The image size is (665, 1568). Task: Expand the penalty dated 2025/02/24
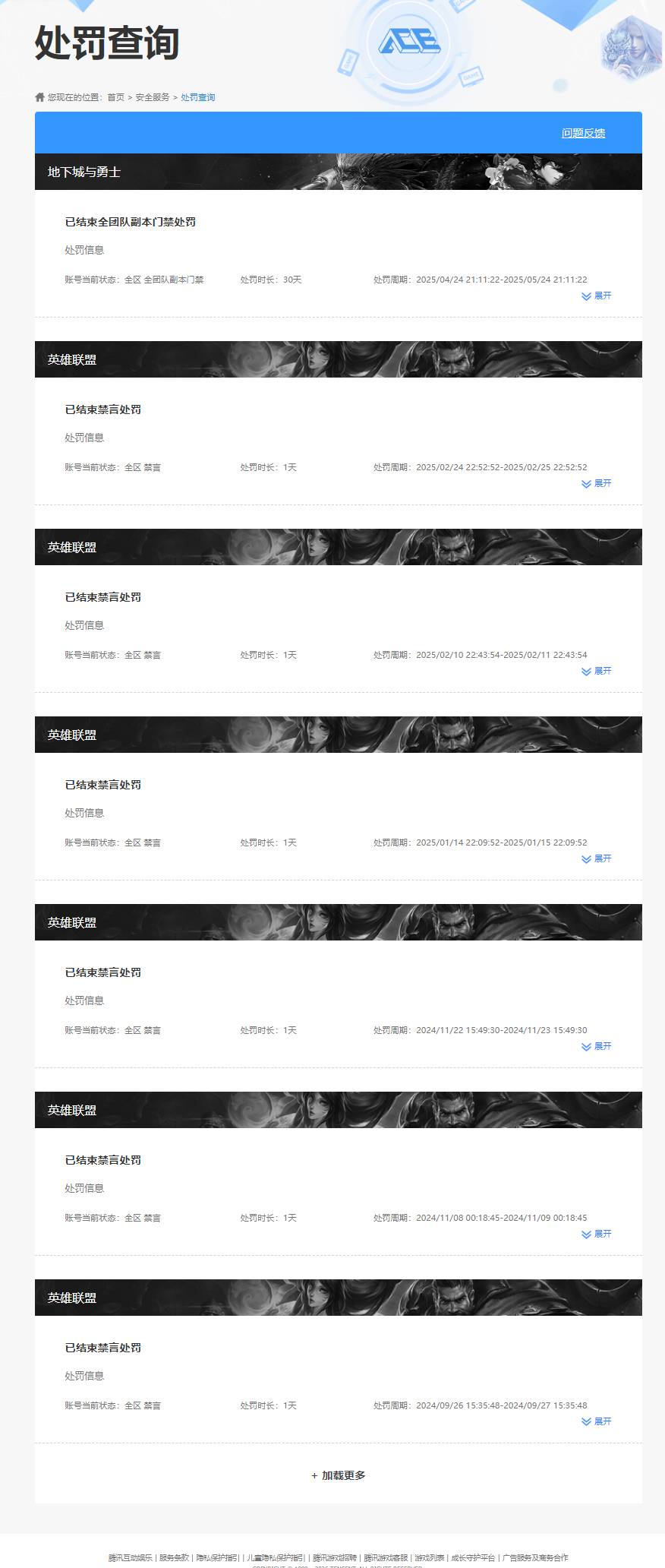[x=596, y=484]
